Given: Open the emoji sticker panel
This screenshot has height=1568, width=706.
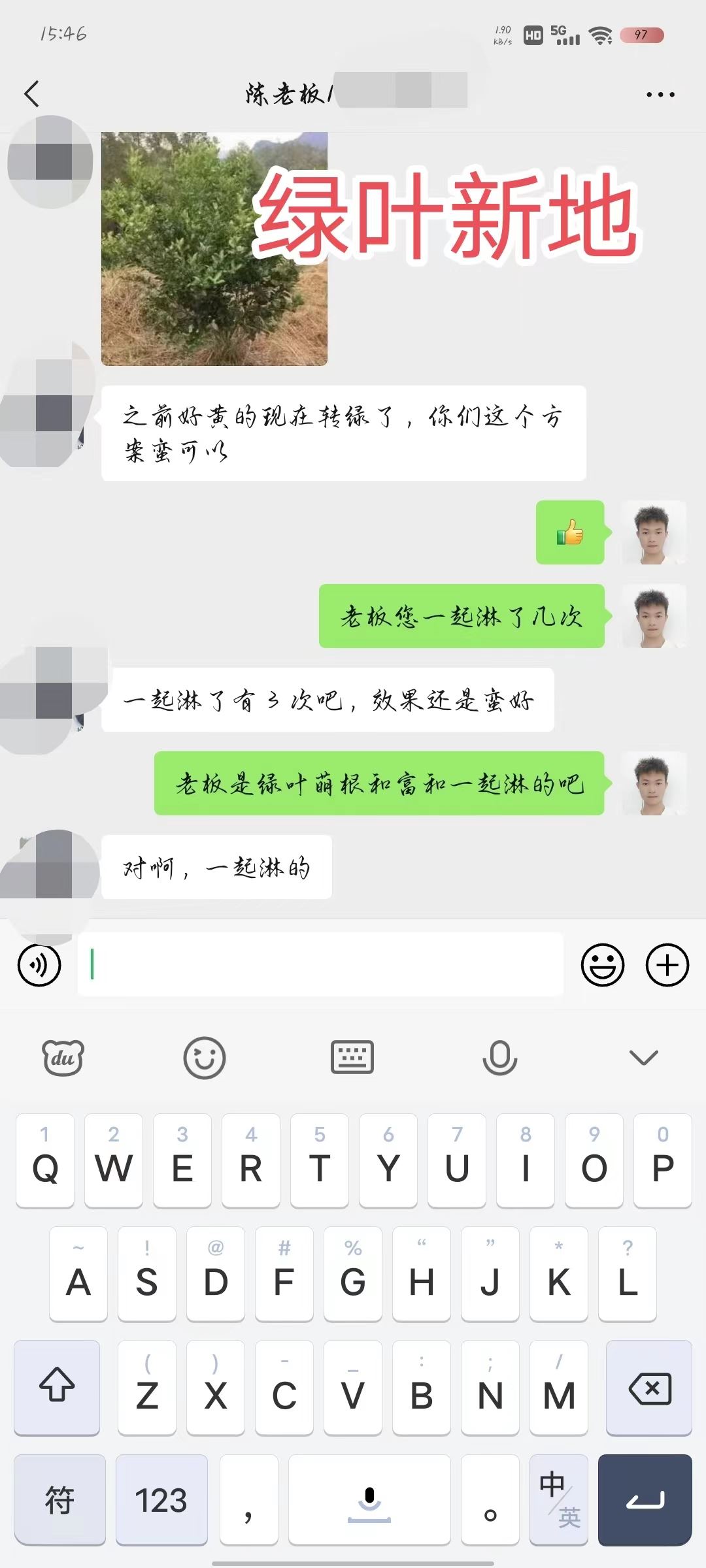Looking at the screenshot, I should (602, 965).
